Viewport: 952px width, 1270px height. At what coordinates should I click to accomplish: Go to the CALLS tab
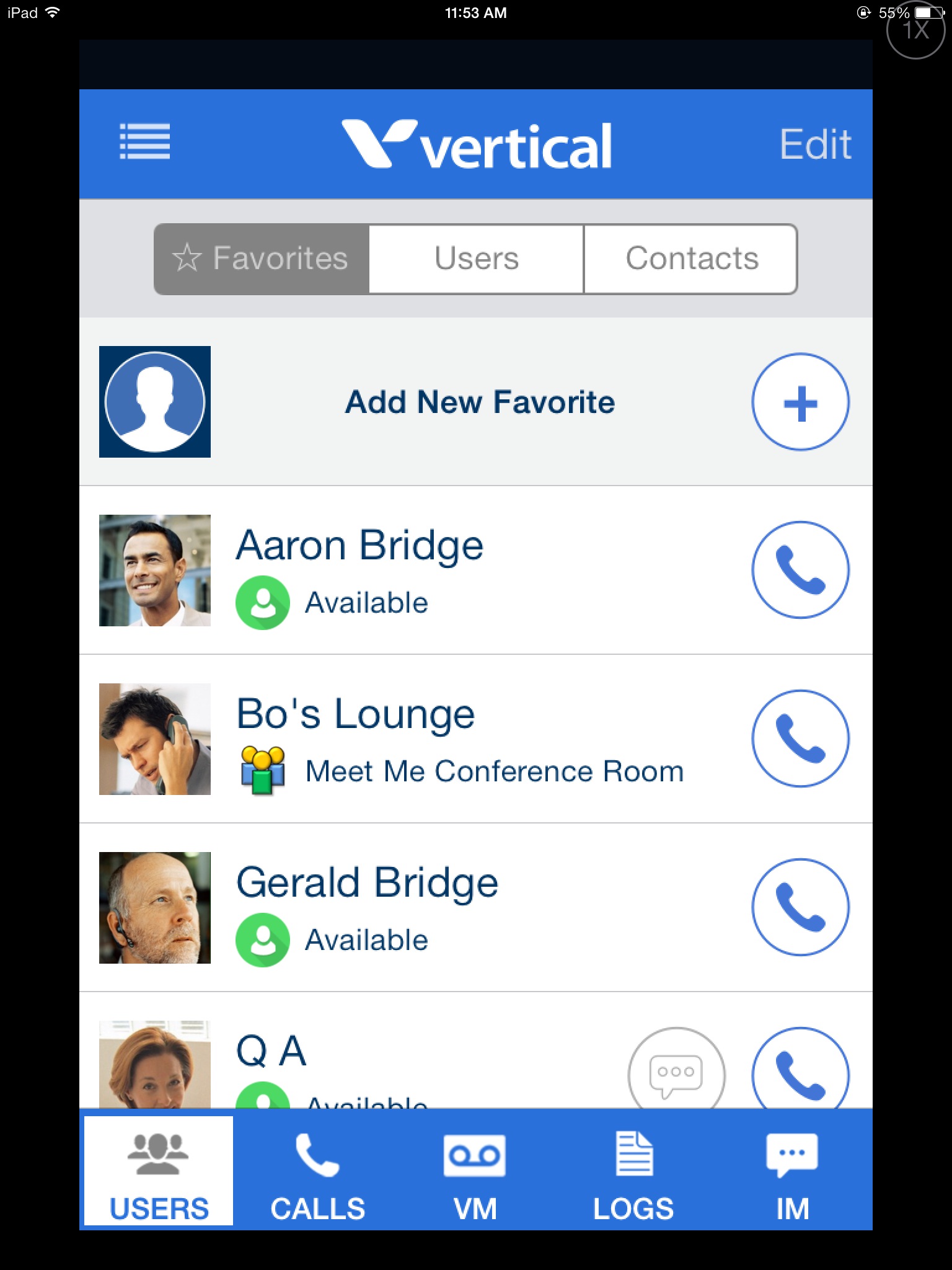[x=317, y=1173]
